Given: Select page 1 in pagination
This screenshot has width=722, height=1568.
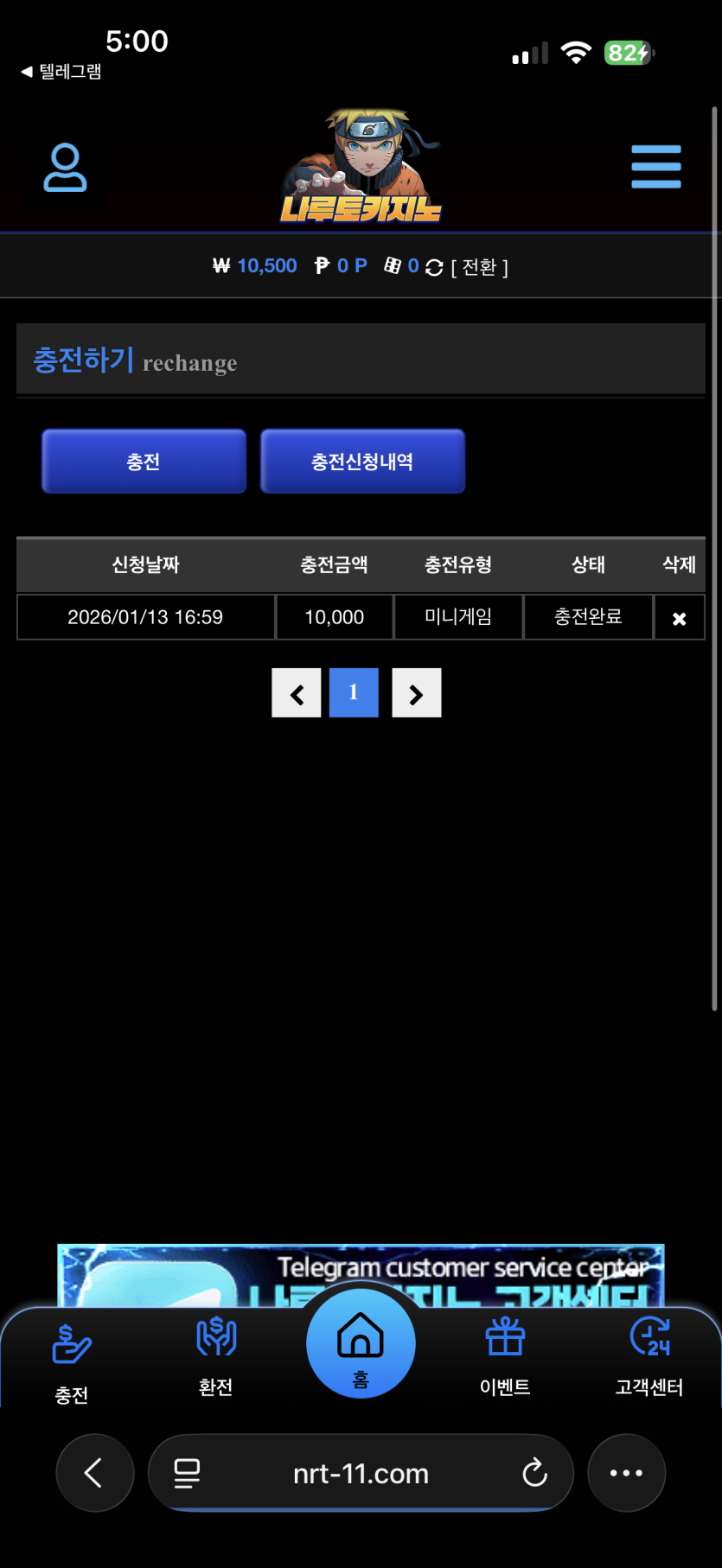Looking at the screenshot, I should (x=354, y=693).
